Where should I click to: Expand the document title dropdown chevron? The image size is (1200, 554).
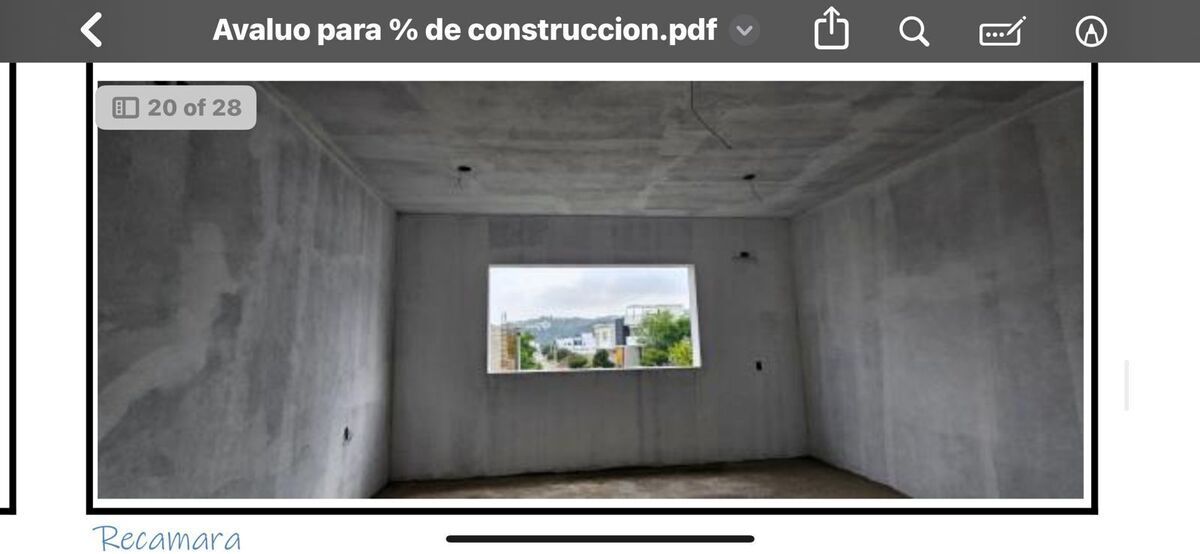(743, 31)
